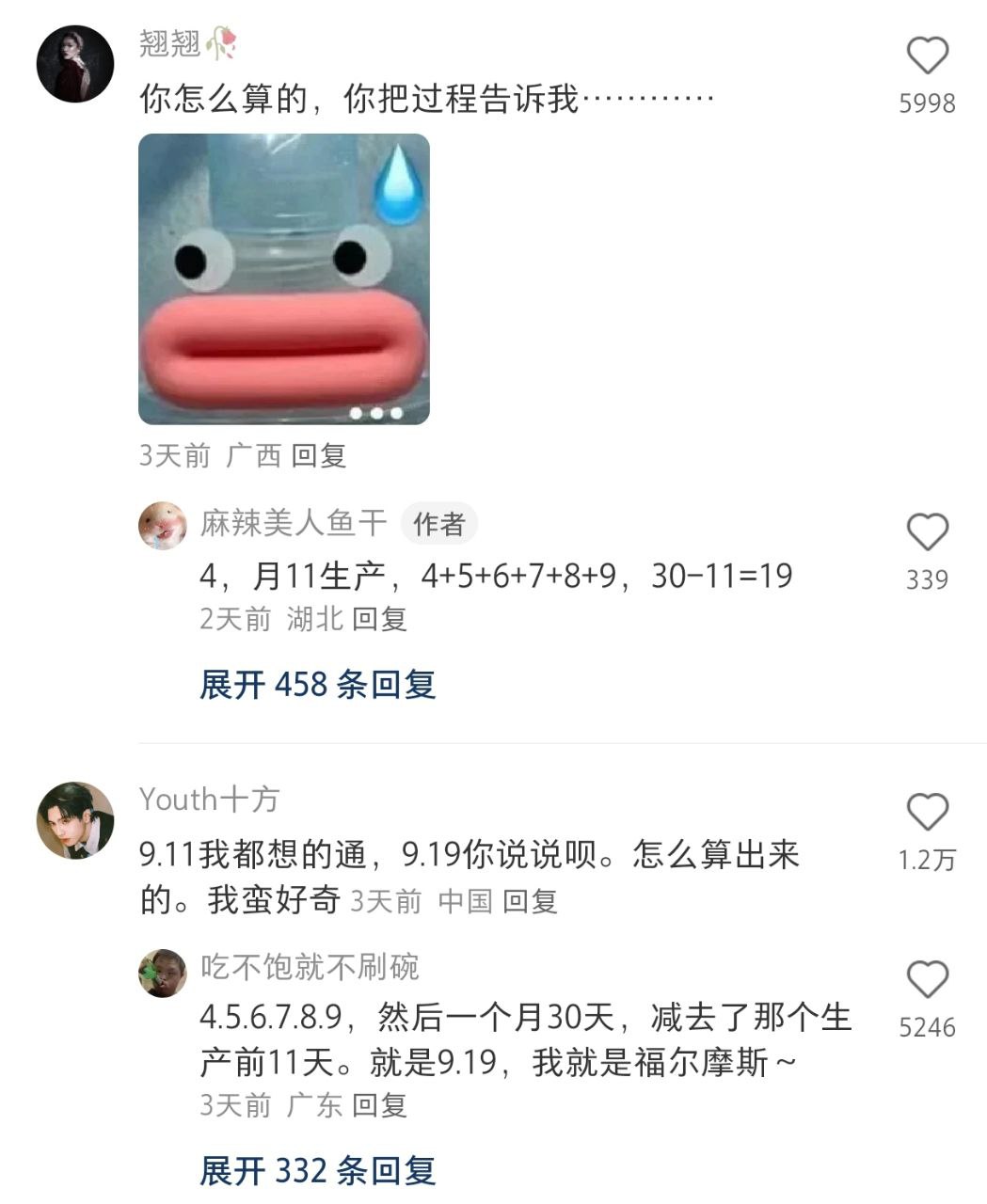
Task: Expand 332 replies below 吃不饱就不刷碗's reply
Action: point(318,1169)
